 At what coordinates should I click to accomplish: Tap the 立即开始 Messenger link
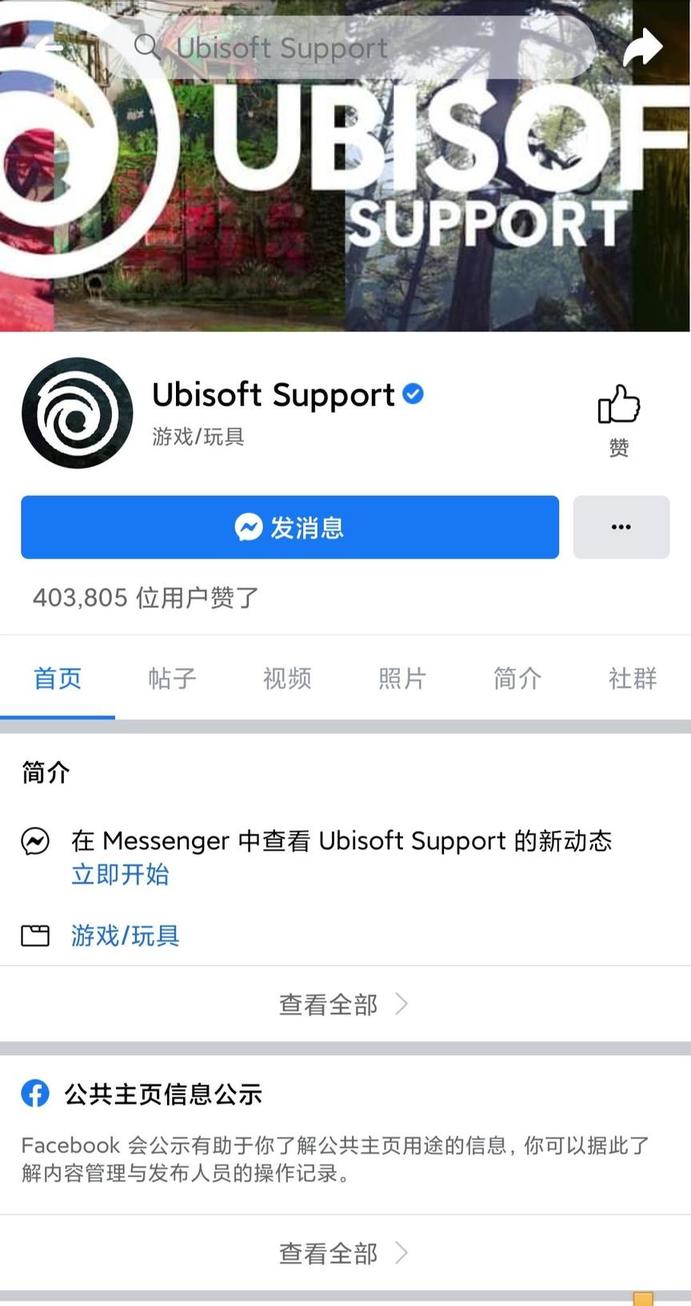point(120,875)
